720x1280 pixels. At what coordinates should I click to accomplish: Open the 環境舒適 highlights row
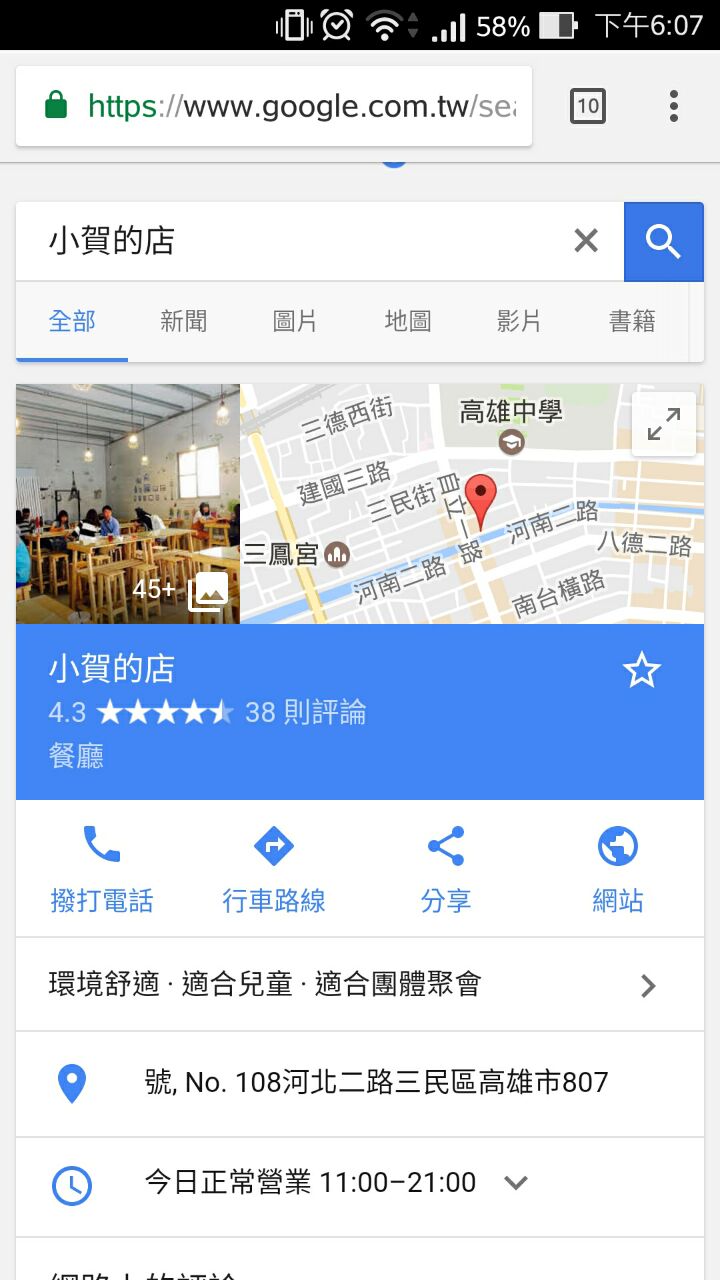360,985
